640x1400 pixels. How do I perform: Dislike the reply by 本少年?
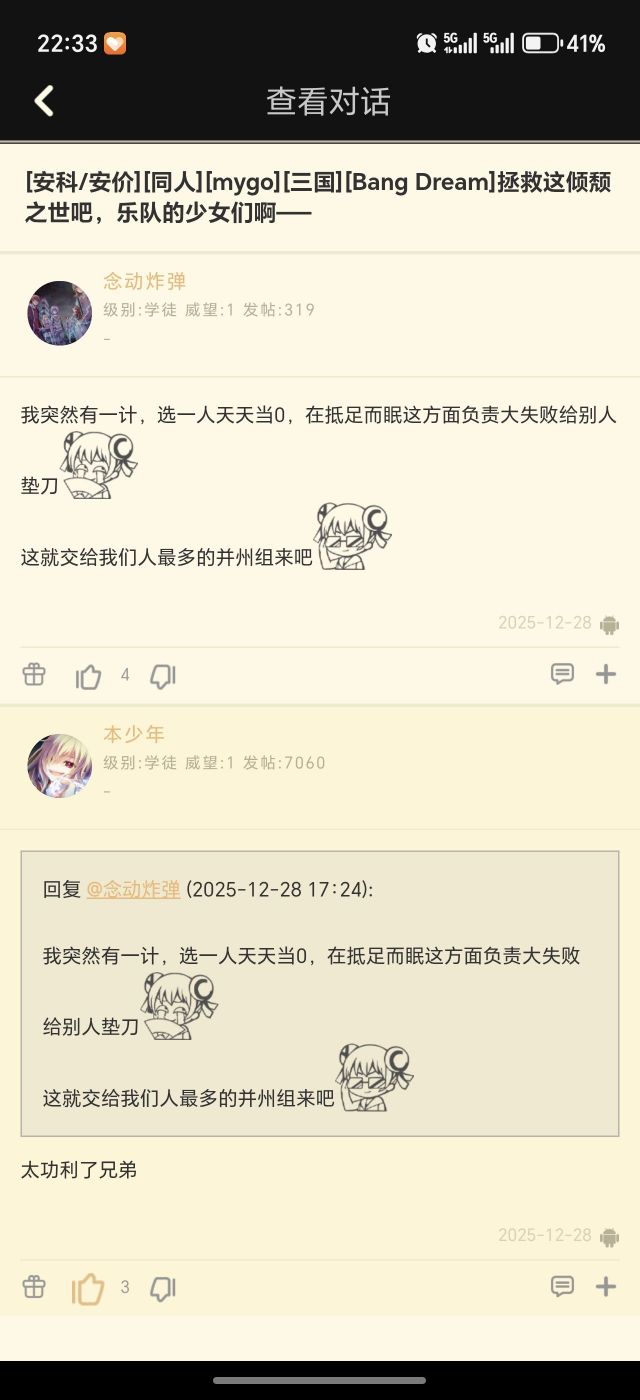coord(162,1288)
